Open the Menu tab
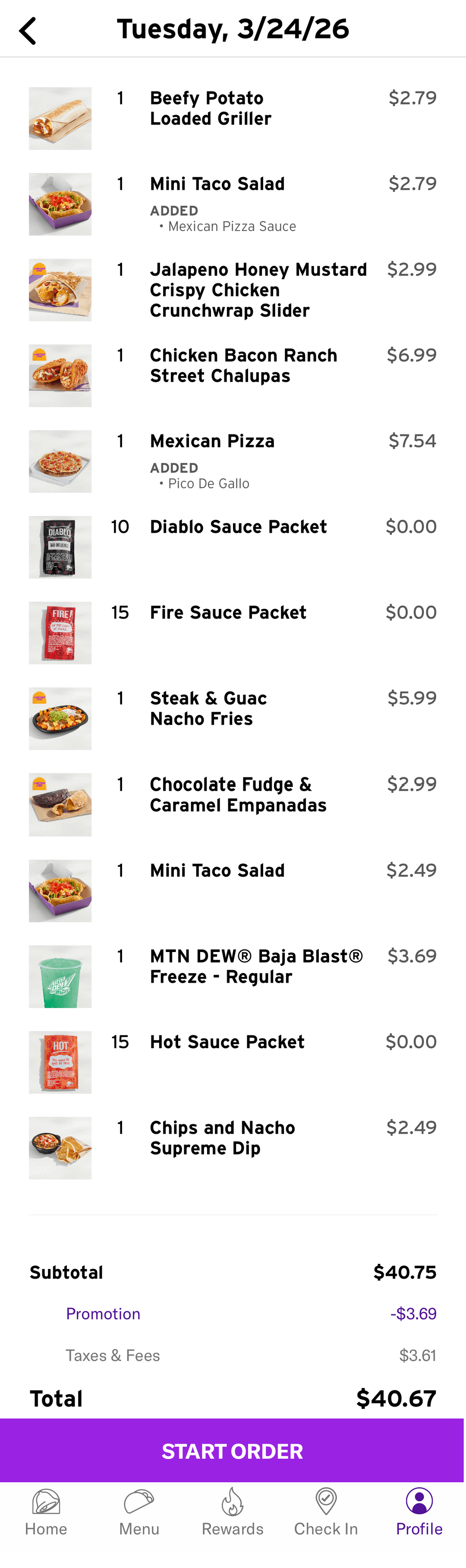The width and height of the screenshot is (466, 1568). [x=139, y=1513]
